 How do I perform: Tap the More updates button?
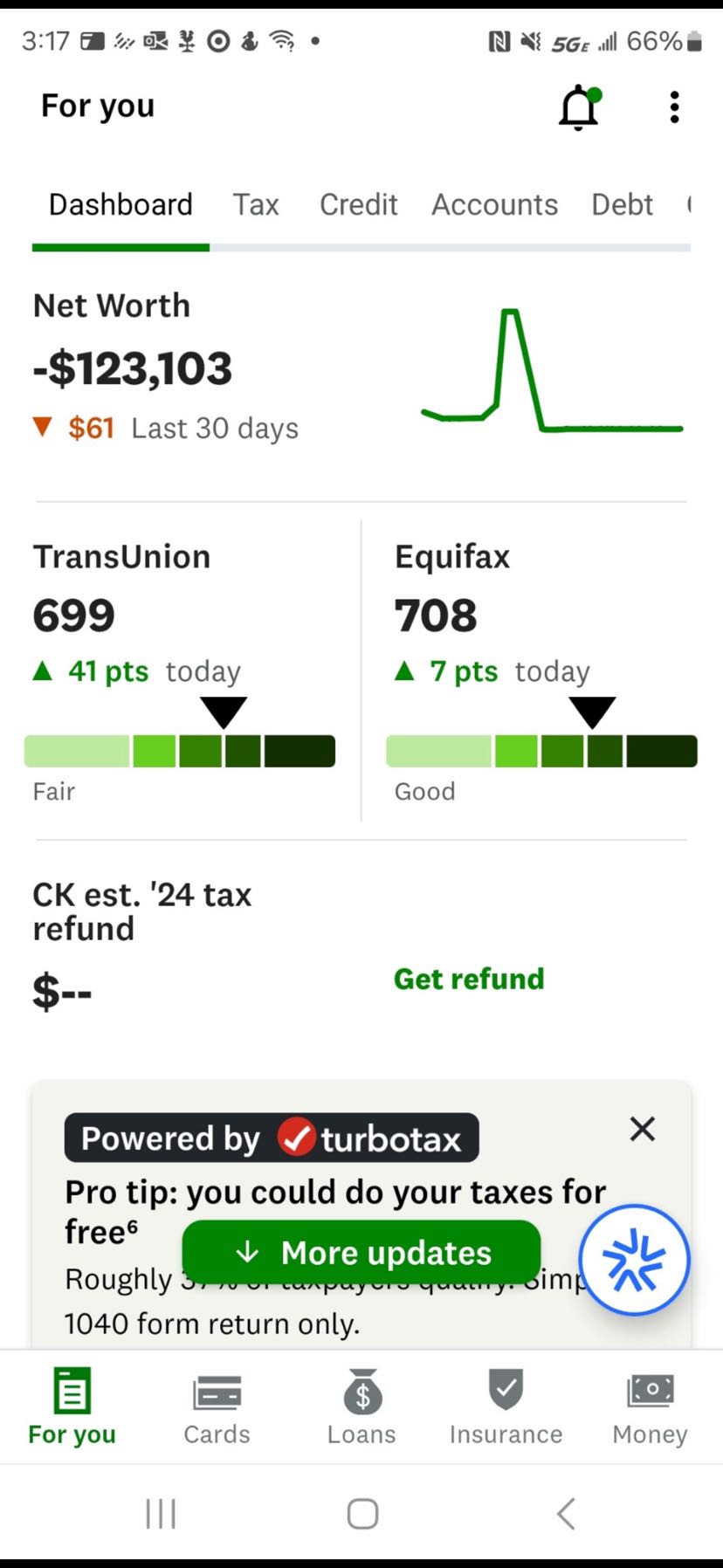point(361,1253)
